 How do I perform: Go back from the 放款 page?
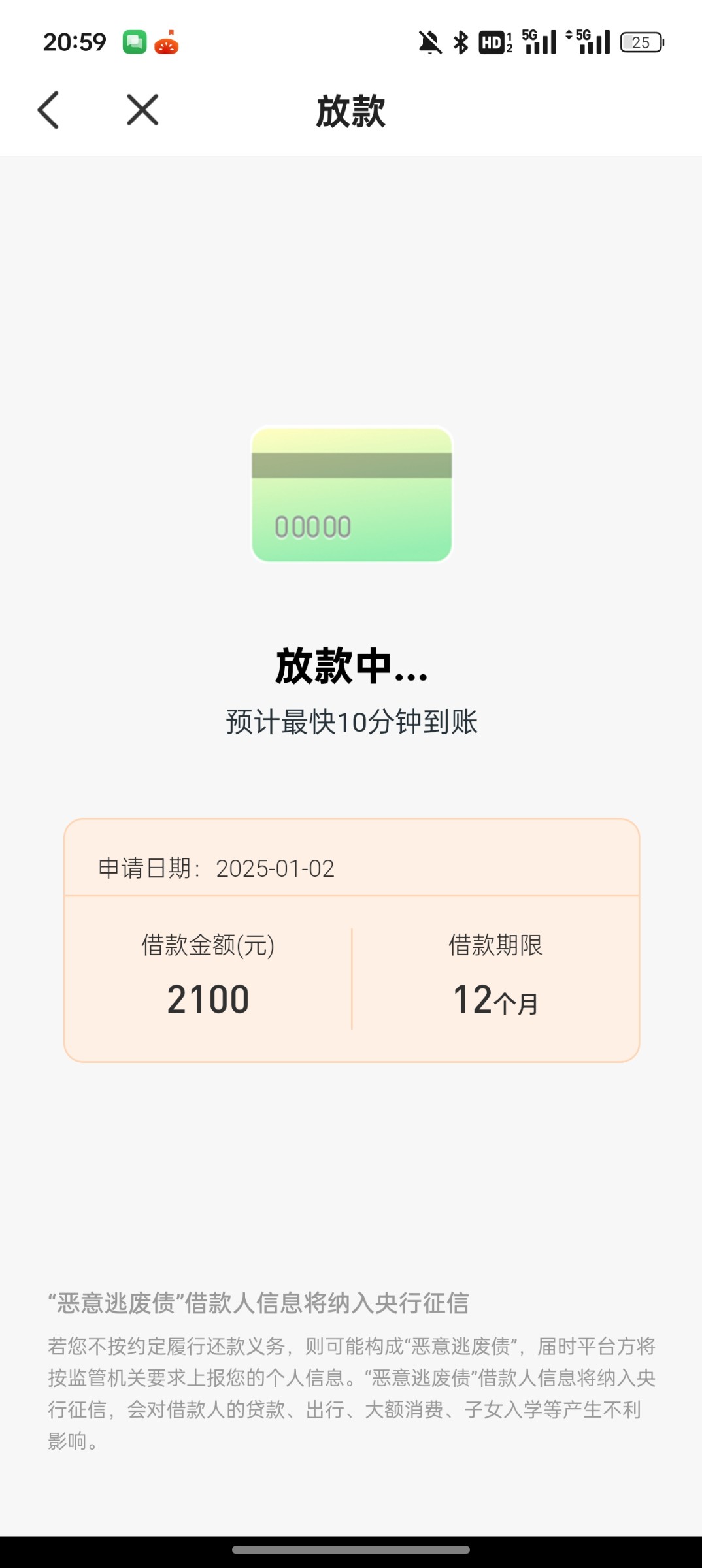[x=48, y=110]
